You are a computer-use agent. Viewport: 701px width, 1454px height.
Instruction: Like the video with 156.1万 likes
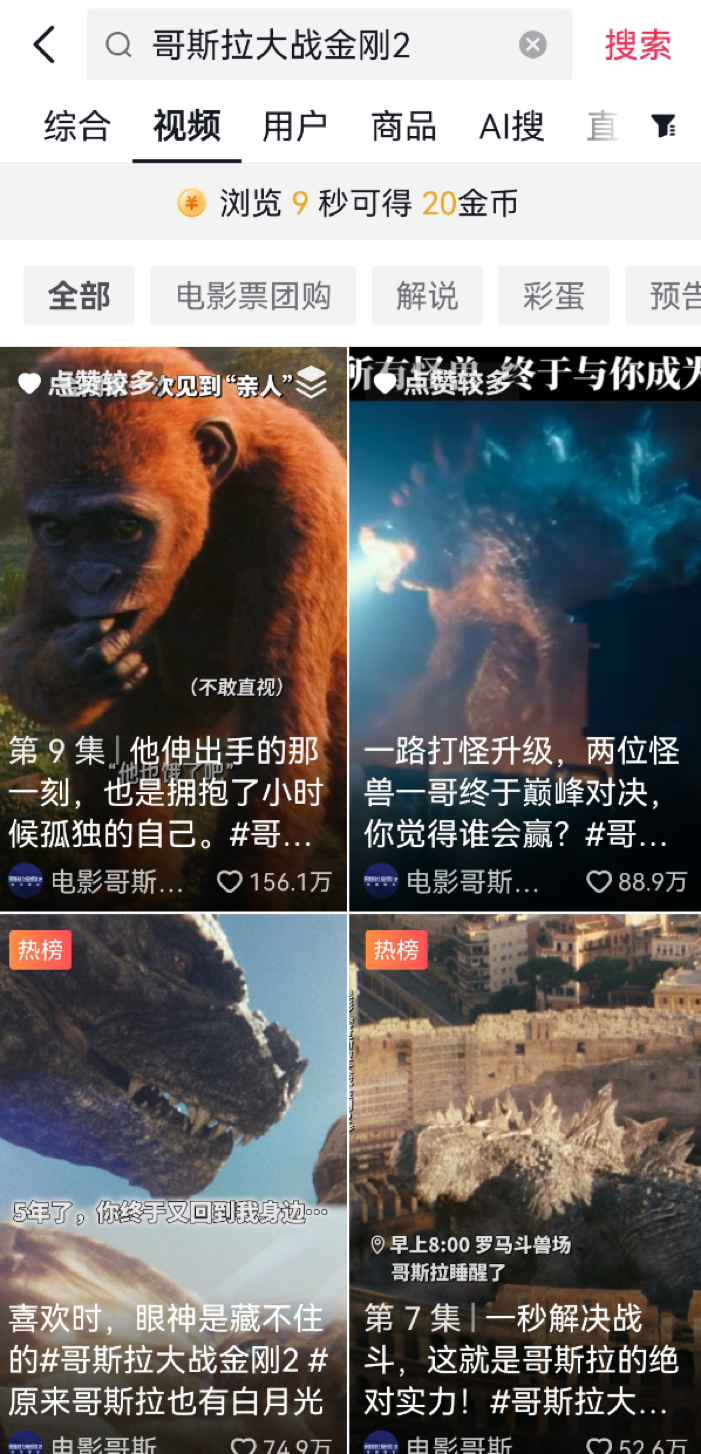coord(231,881)
